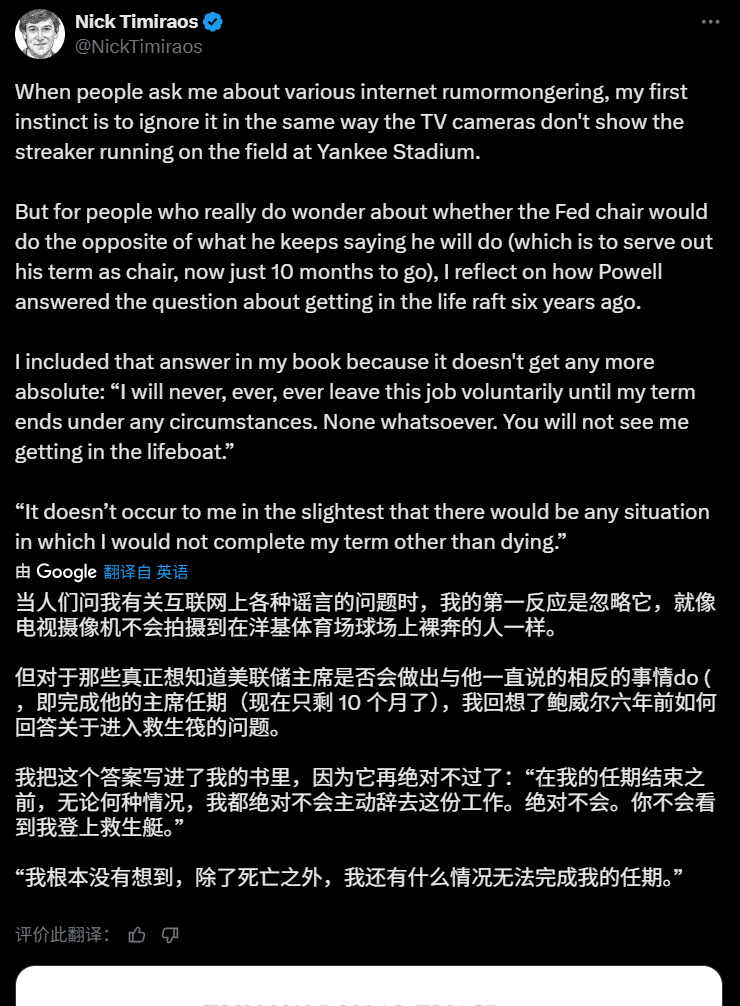This screenshot has height=1006, width=740.
Task: Open the quoted post card at bottom
Action: pos(370,990)
